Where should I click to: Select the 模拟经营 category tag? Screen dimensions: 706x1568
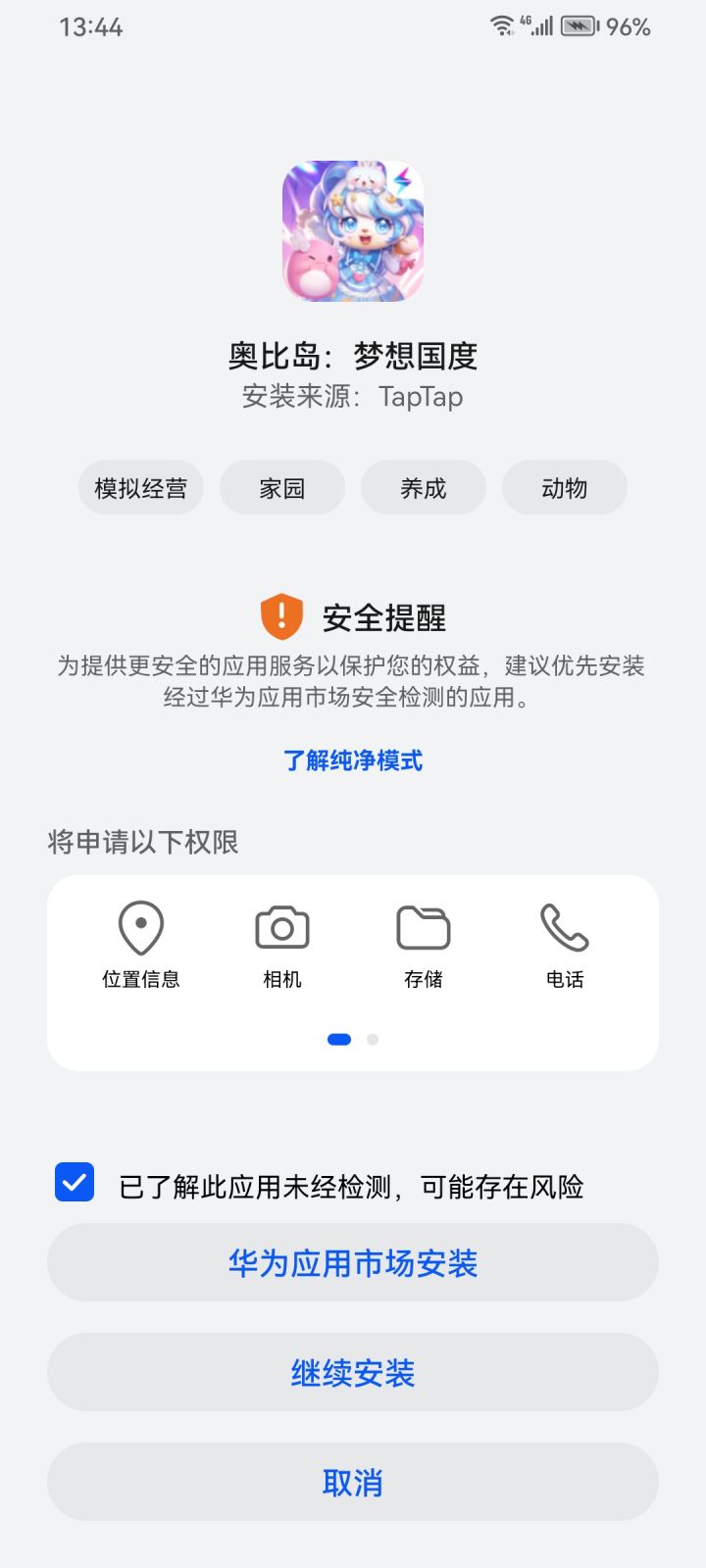point(141,487)
